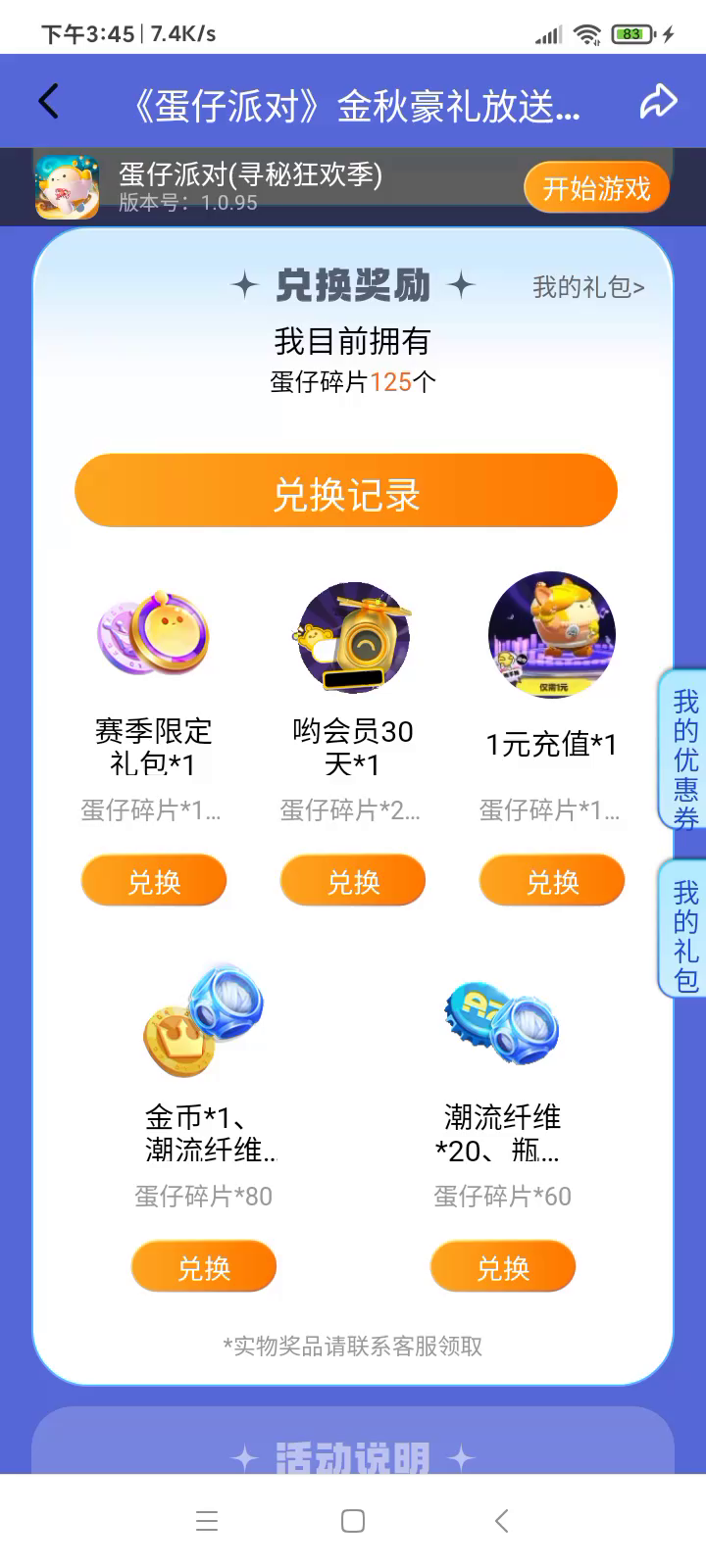The width and height of the screenshot is (706, 1568).
Task: Tap the 开始游戏 button
Action: 596,187
